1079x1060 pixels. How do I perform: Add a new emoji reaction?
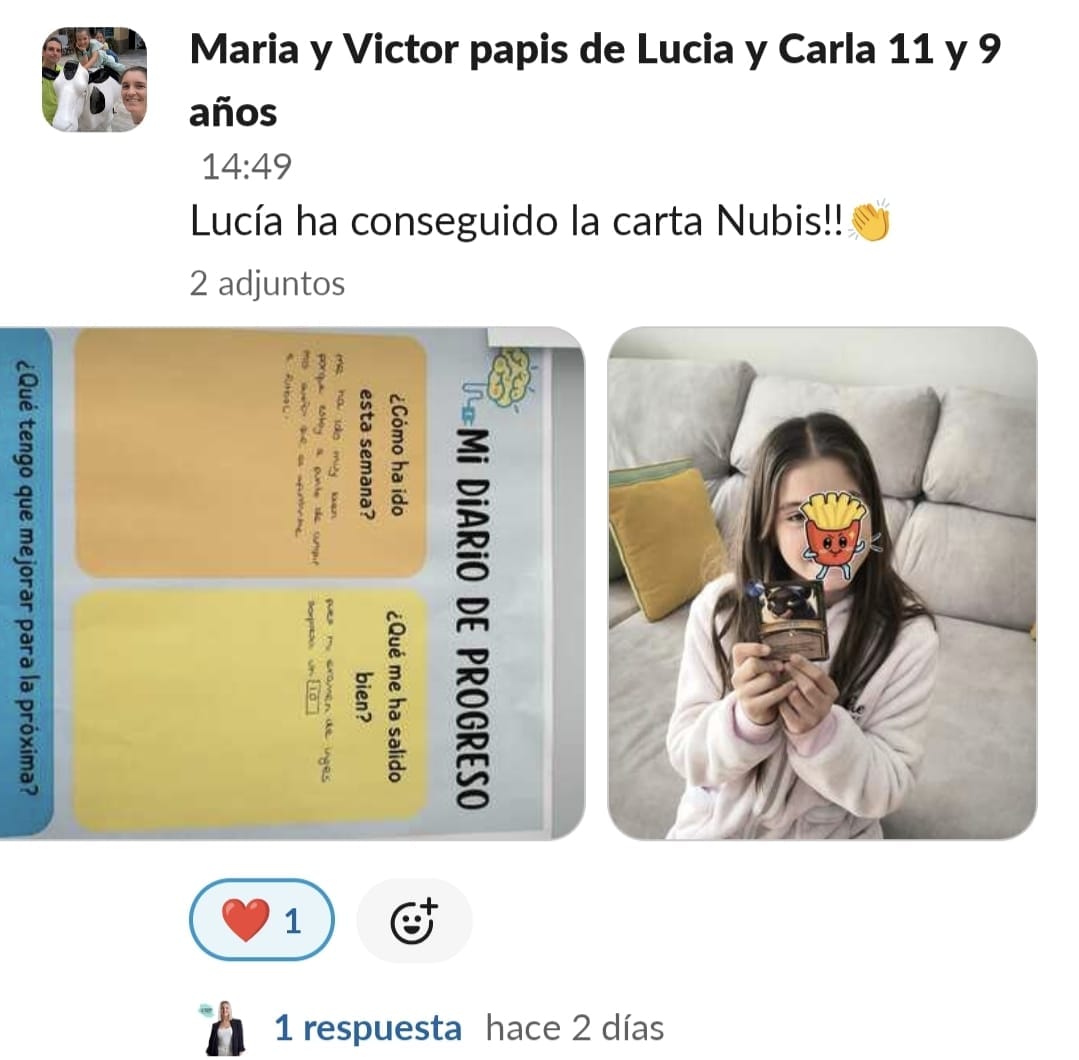(413, 919)
